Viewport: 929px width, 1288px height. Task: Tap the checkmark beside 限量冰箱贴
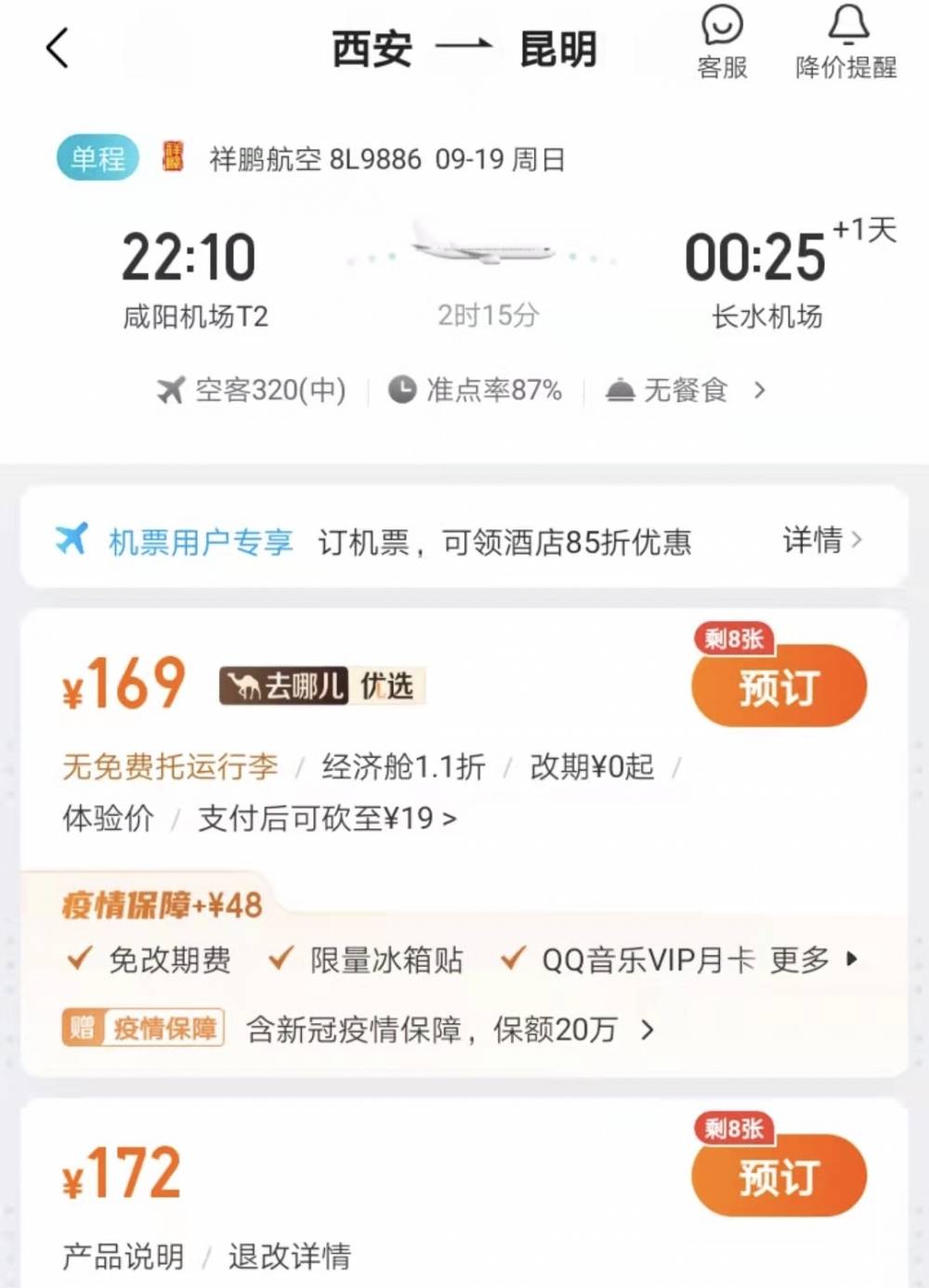tap(279, 959)
